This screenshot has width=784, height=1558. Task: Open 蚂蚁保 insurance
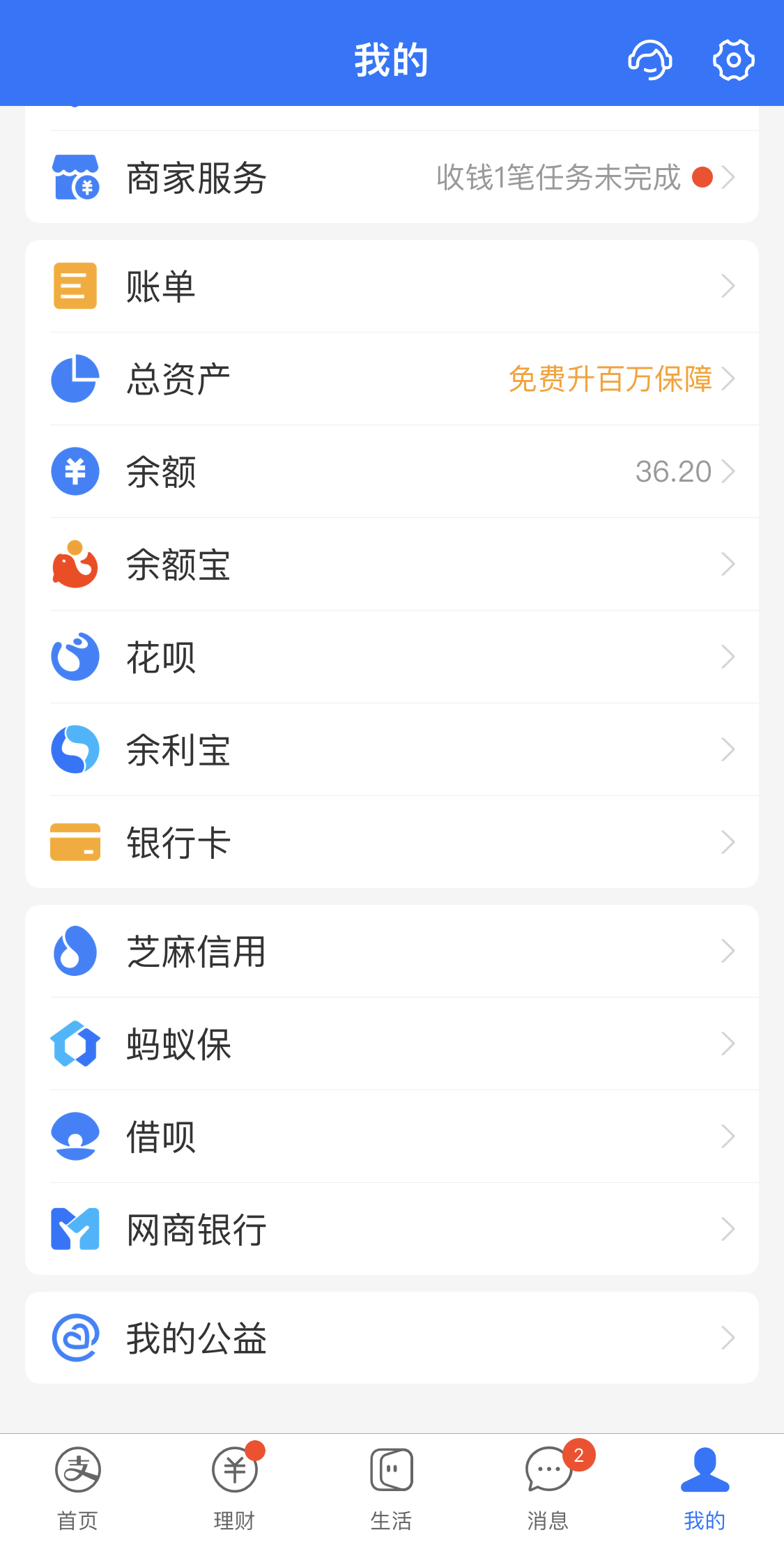click(392, 1044)
